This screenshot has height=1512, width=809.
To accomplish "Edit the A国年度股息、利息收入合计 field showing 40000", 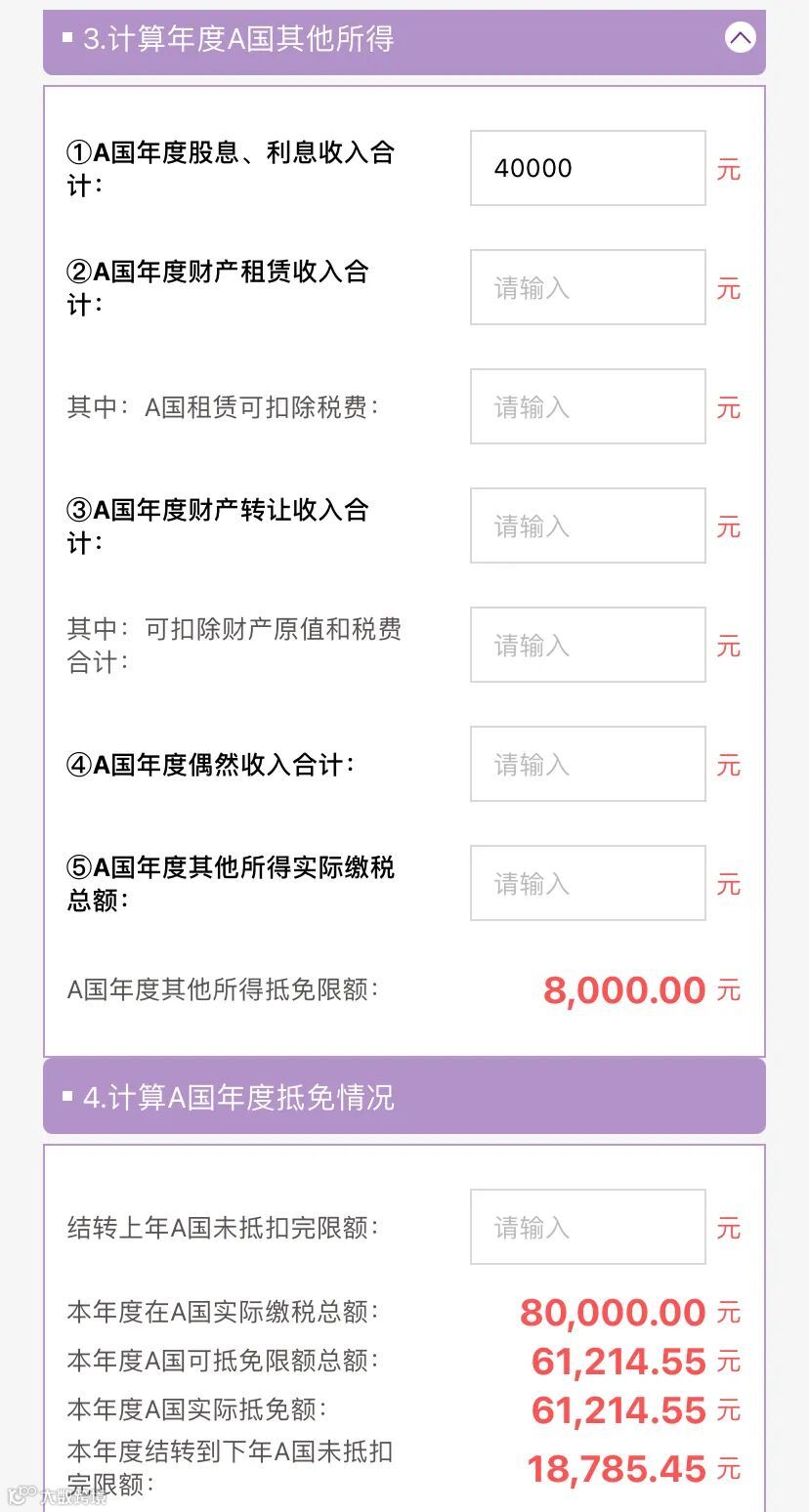I will pos(588,168).
